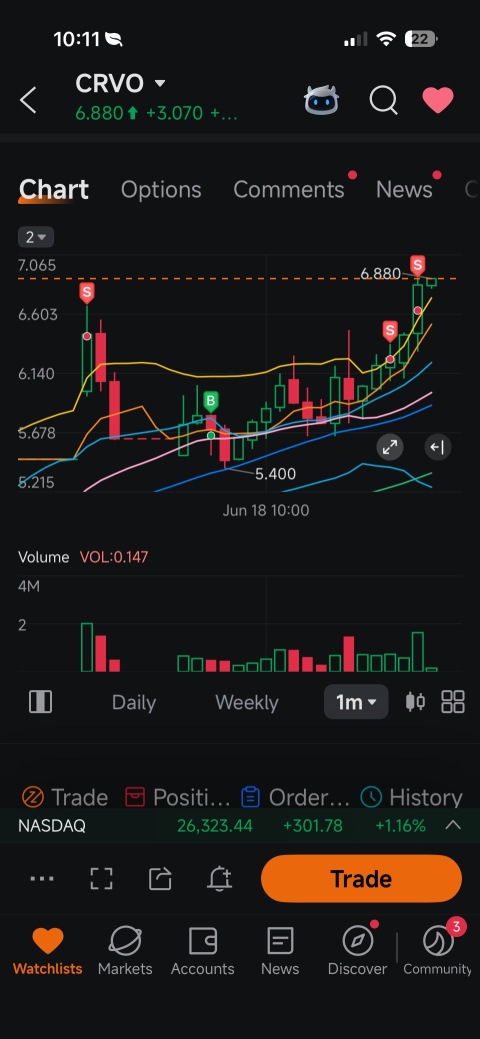Go back using the top arrow
The height and width of the screenshot is (1039, 480).
click(x=28, y=100)
